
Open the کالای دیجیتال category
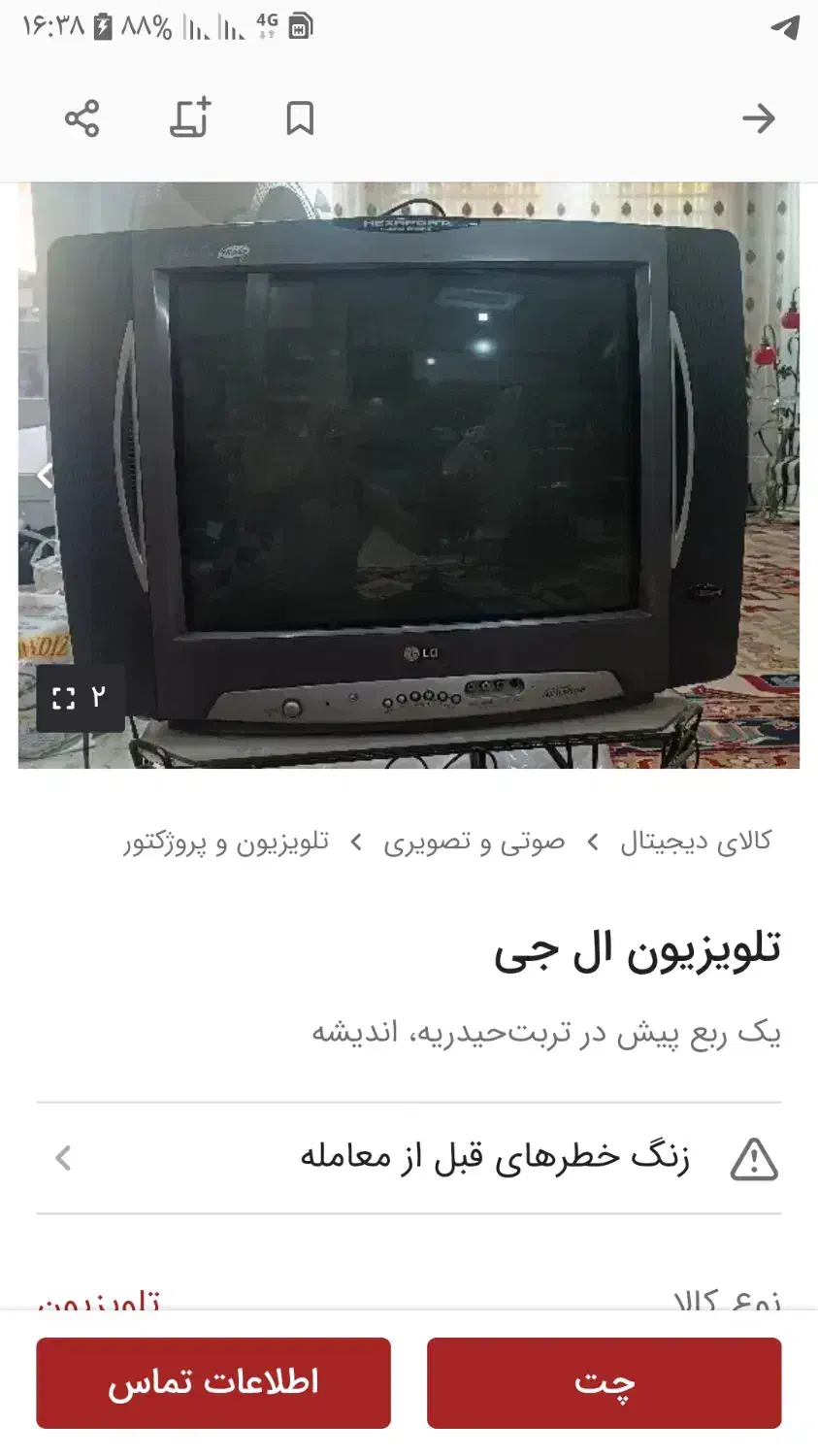pyautogui.click(x=696, y=842)
